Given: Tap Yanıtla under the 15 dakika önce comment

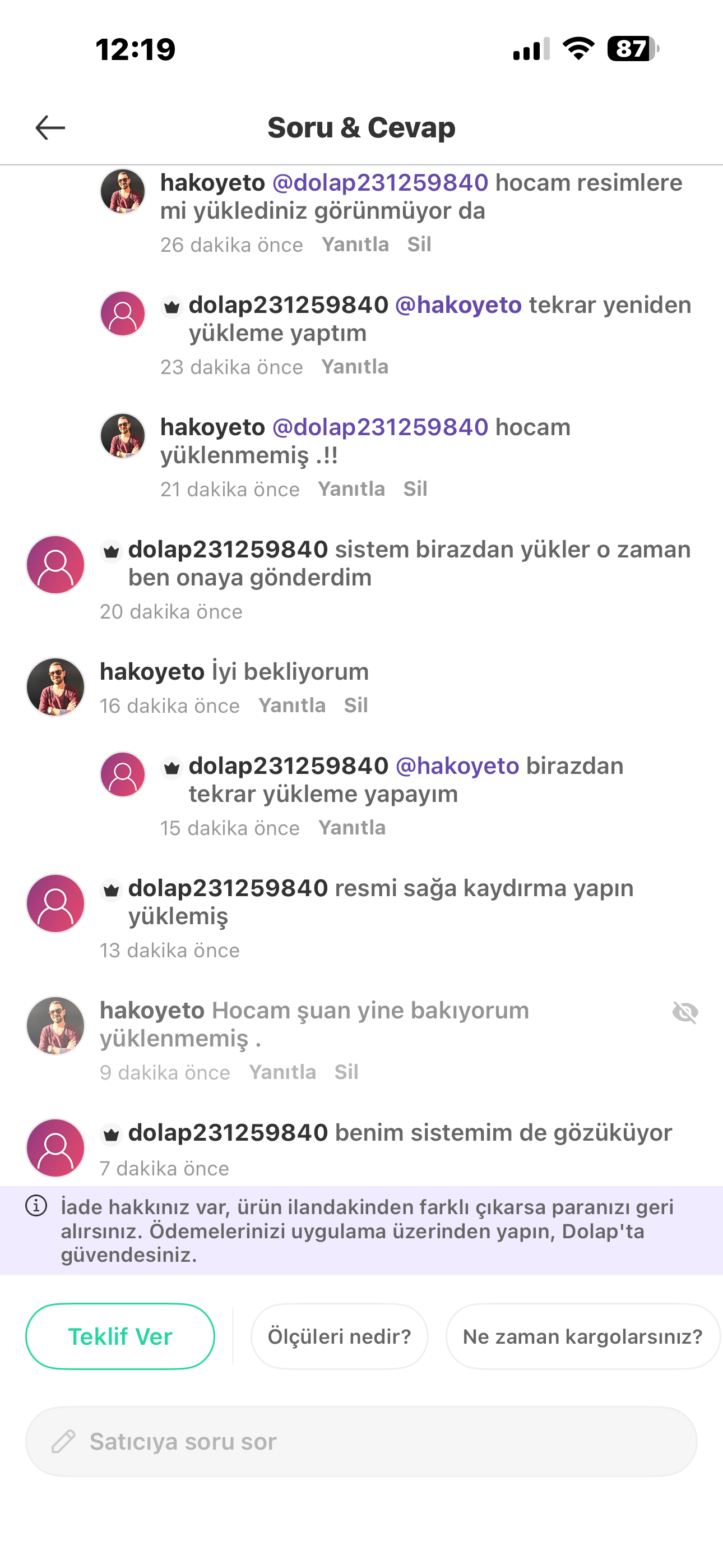Looking at the screenshot, I should (x=352, y=828).
